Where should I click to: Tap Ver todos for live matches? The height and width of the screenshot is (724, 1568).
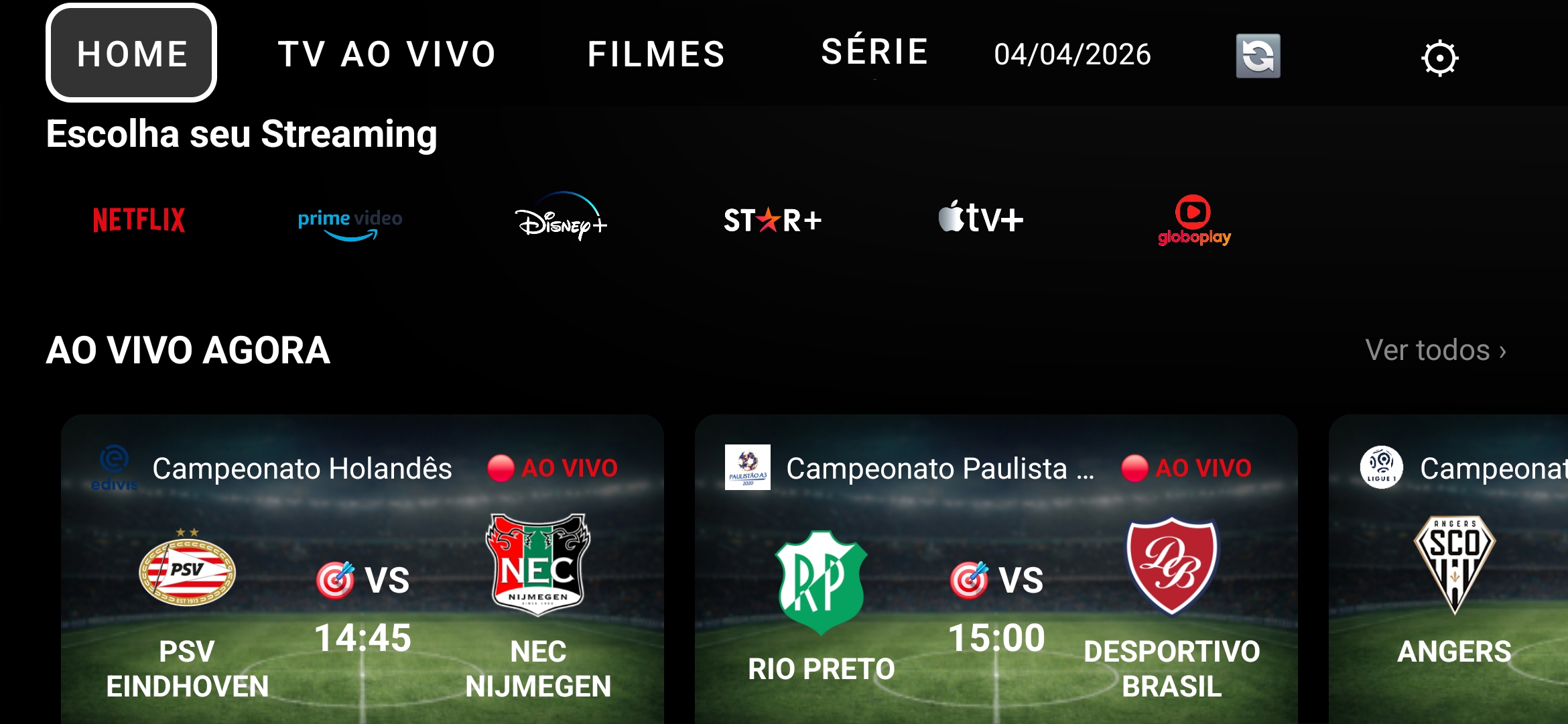(1435, 351)
